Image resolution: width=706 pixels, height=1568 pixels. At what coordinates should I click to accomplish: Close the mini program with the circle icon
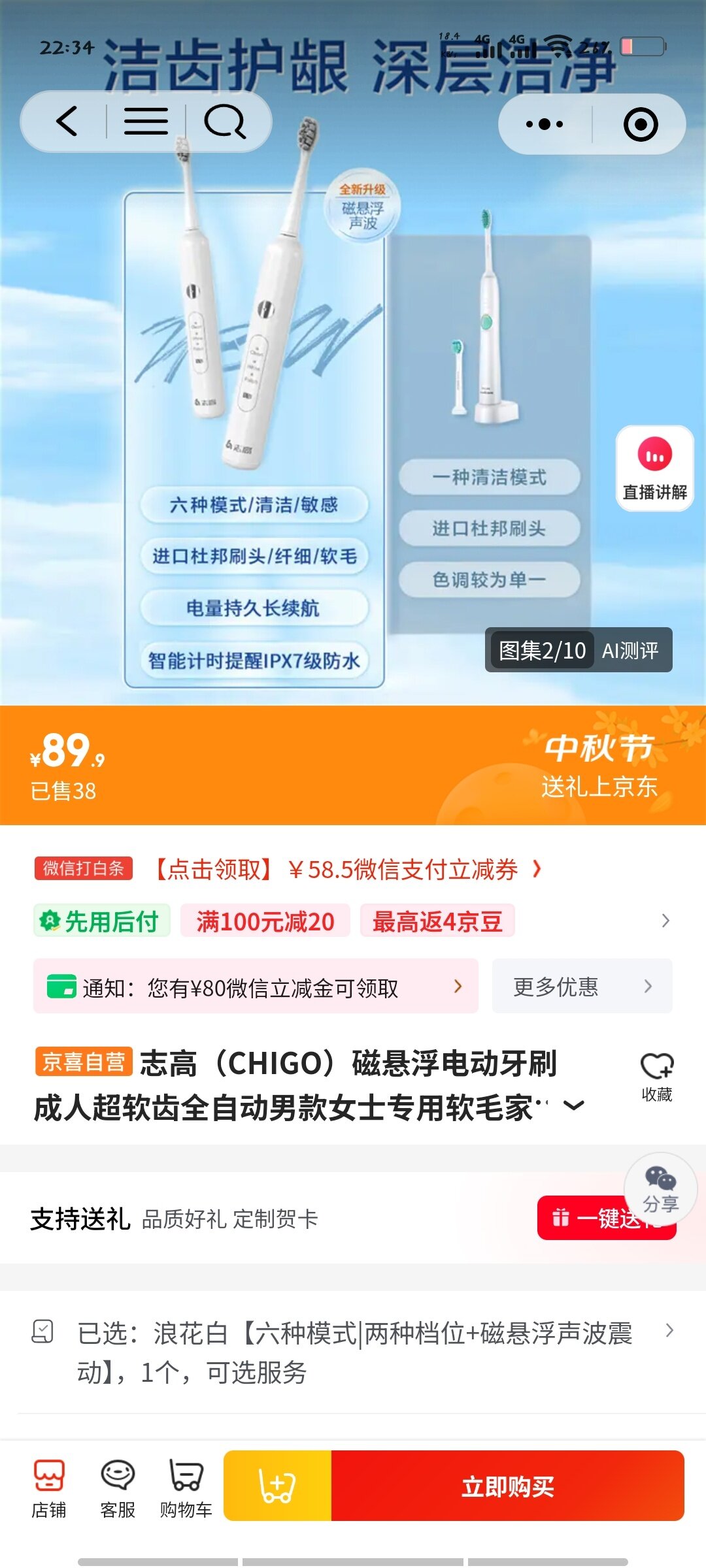coord(640,124)
